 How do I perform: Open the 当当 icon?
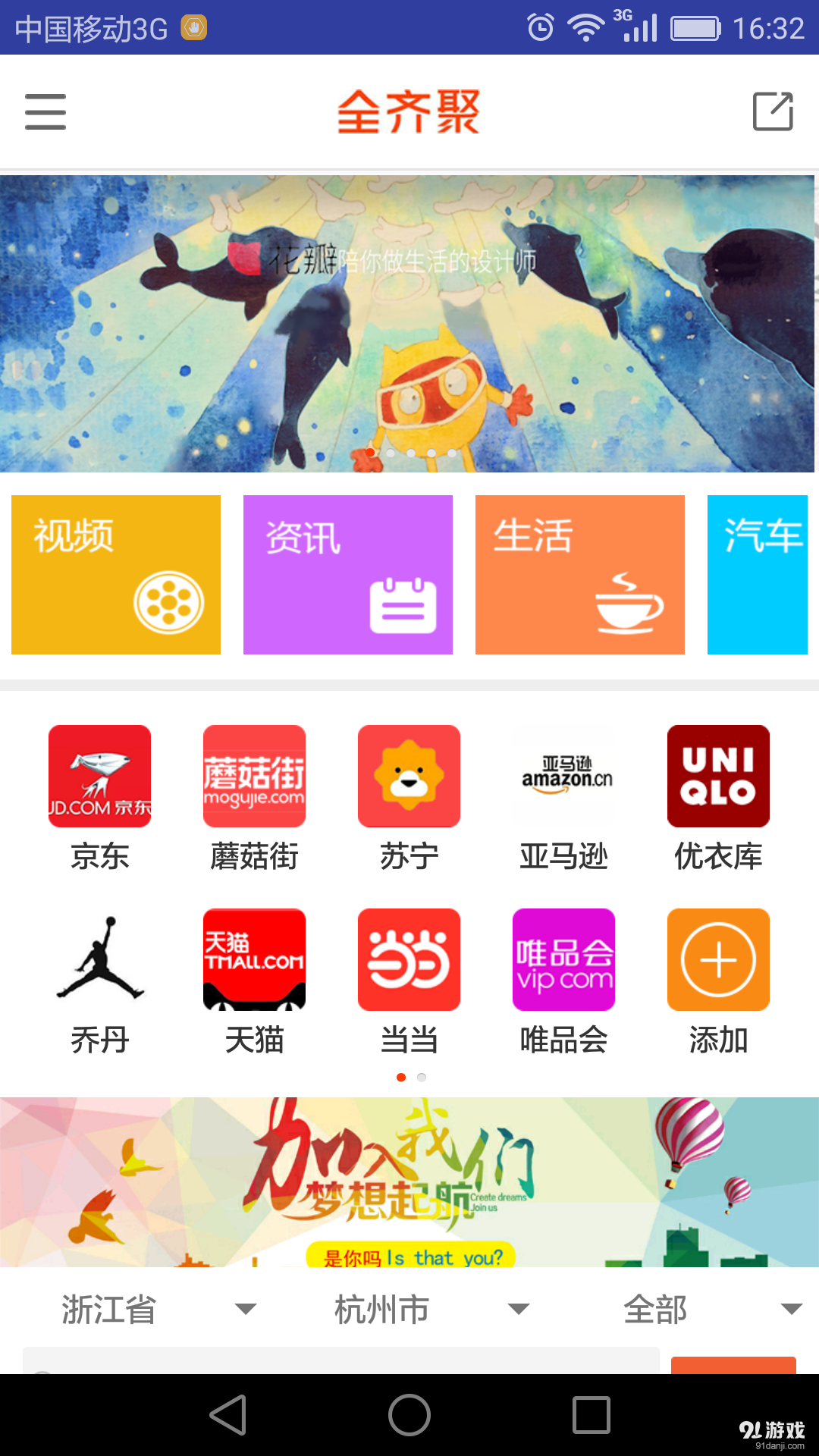pyautogui.click(x=409, y=959)
